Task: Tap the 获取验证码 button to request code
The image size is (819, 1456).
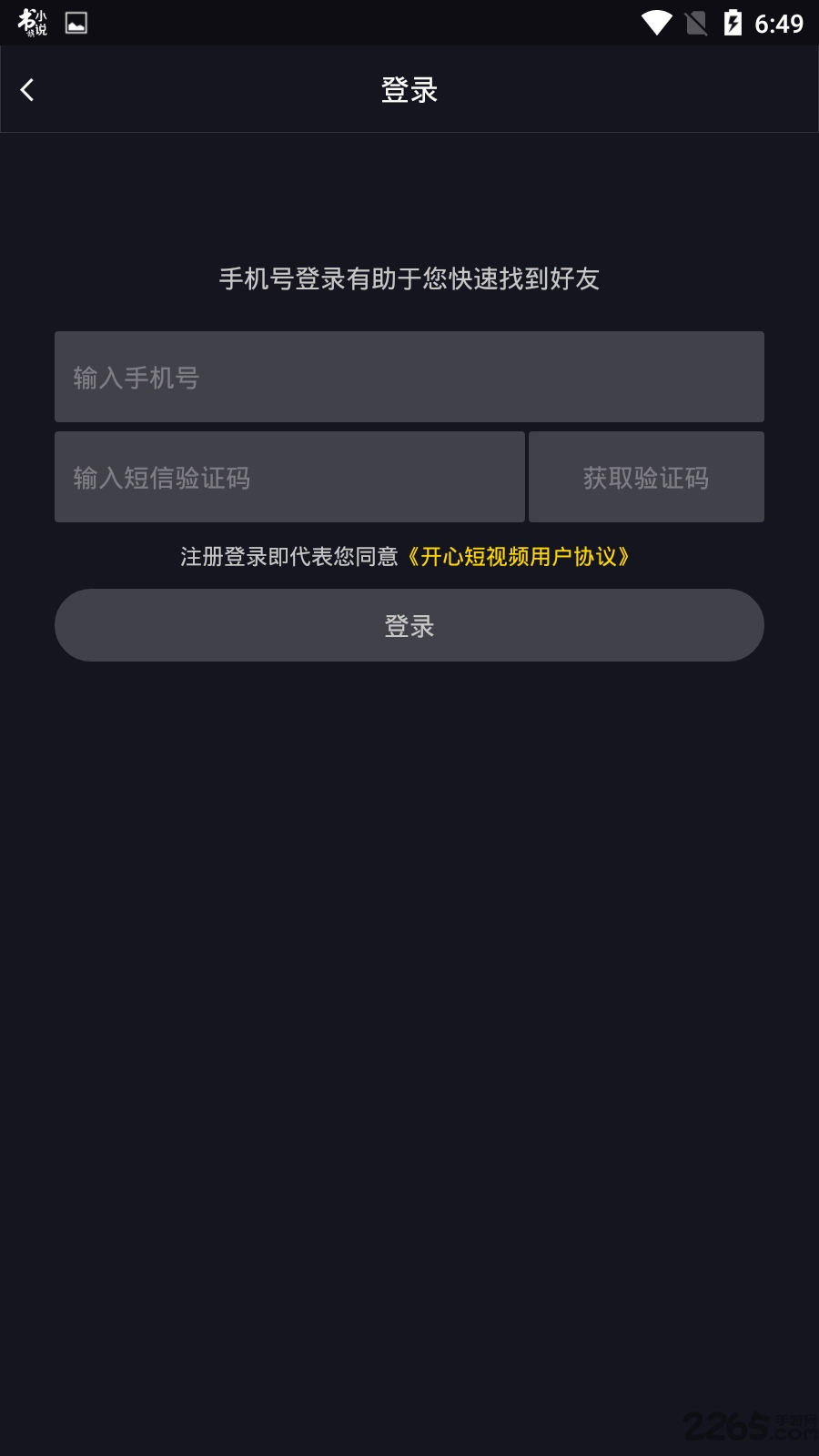Action: coord(646,477)
